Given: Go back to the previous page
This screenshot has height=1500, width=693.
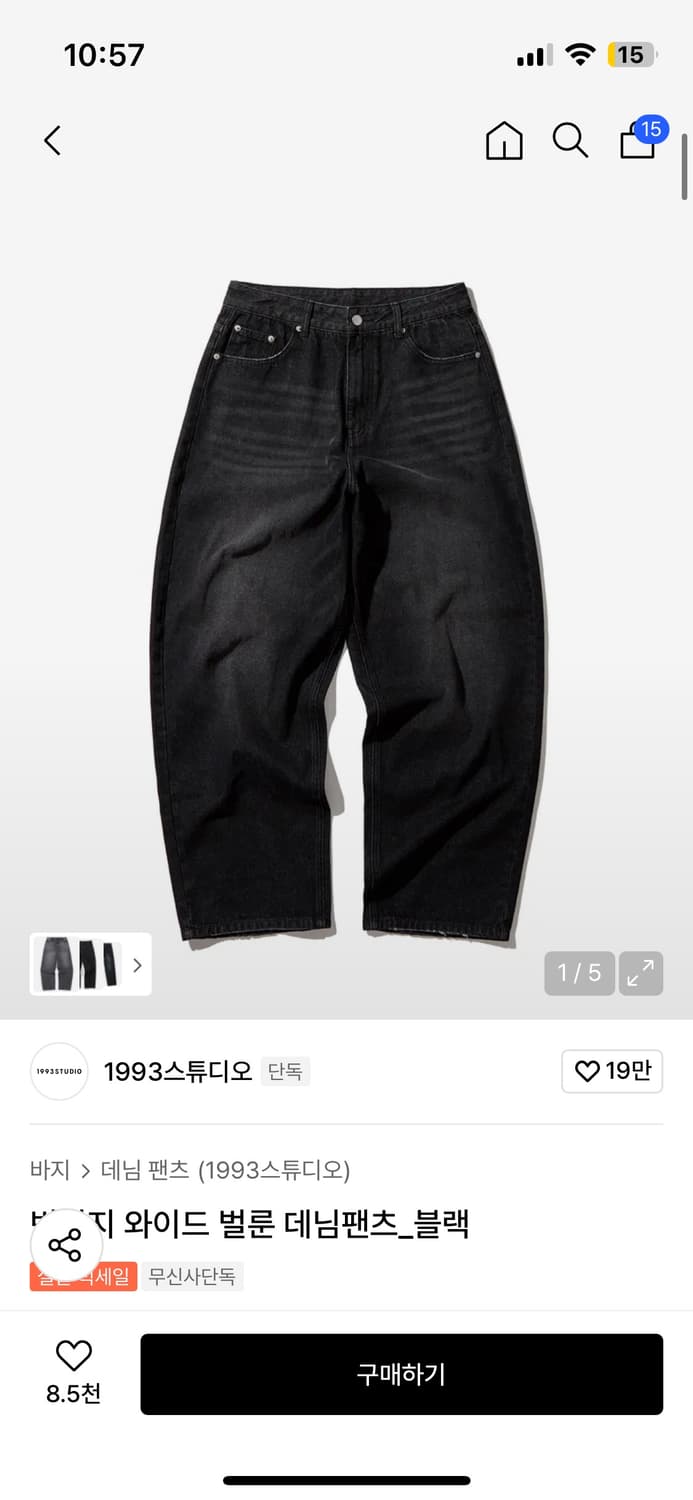Looking at the screenshot, I should [53, 141].
